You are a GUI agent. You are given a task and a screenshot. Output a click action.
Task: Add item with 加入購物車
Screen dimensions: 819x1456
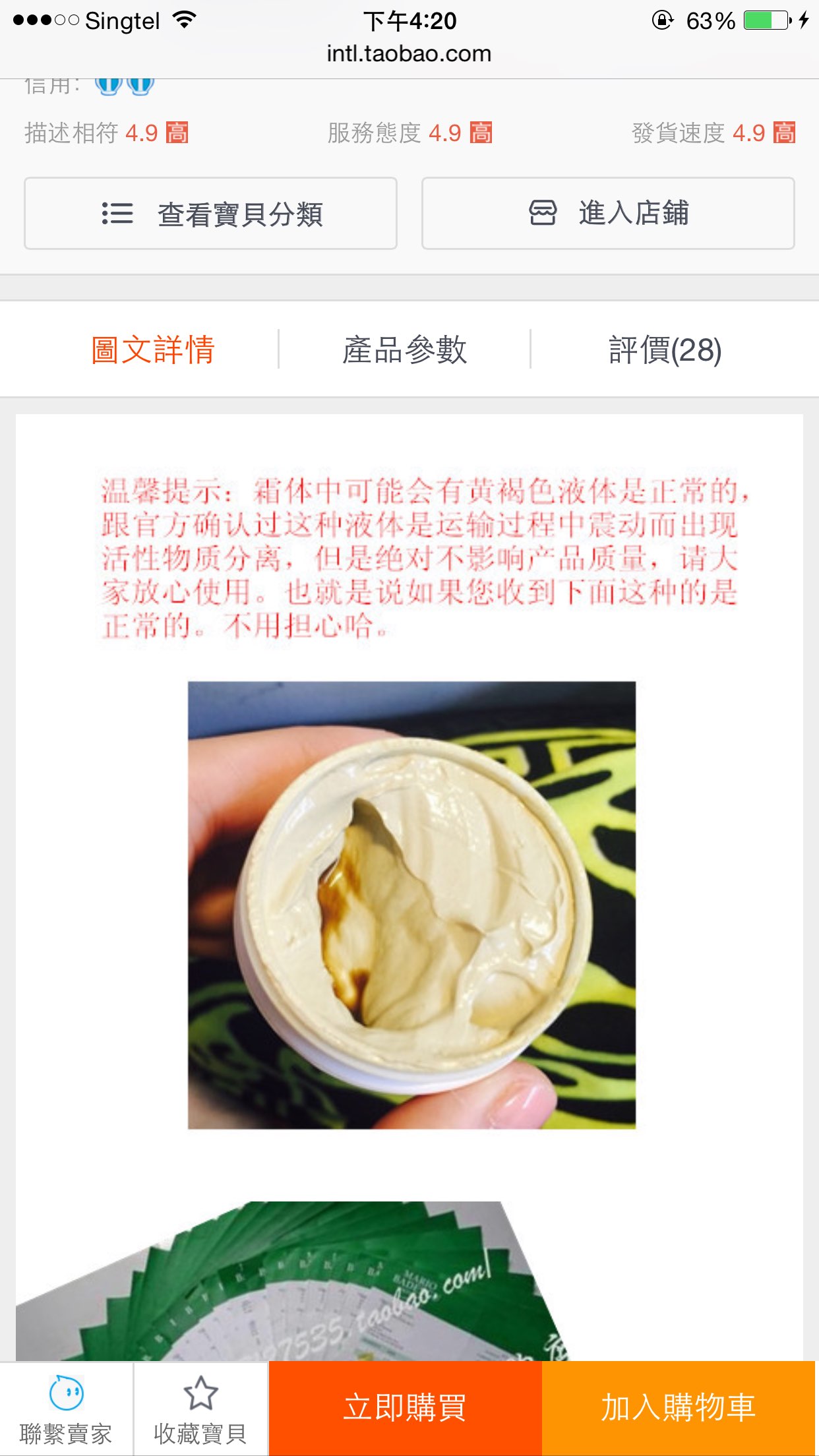tap(679, 1409)
